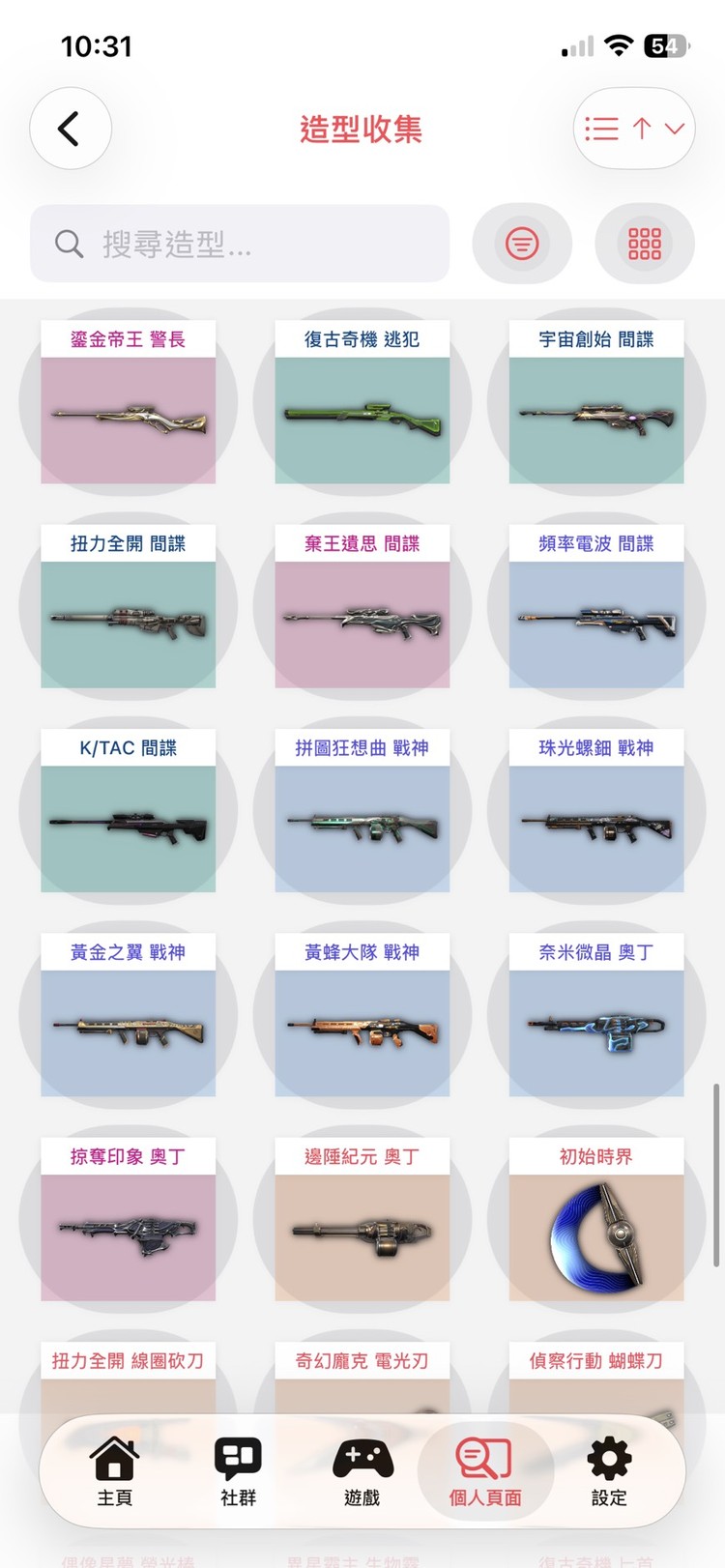Viewport: 725px width, 1568px height.
Task: View the 拼圖狂想曲 戰神 skin
Action: pyautogui.click(x=362, y=810)
